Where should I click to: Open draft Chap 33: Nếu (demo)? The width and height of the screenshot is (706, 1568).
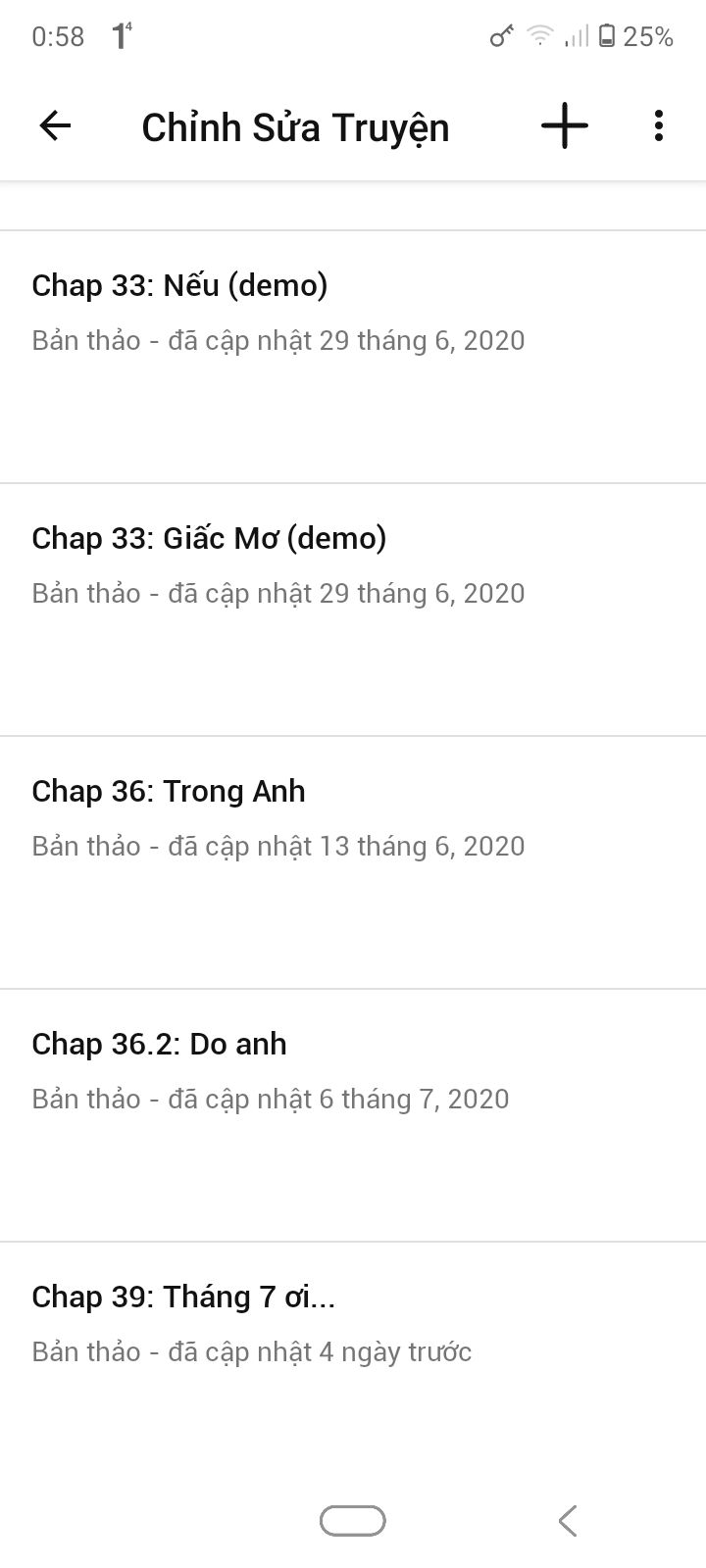point(353,357)
